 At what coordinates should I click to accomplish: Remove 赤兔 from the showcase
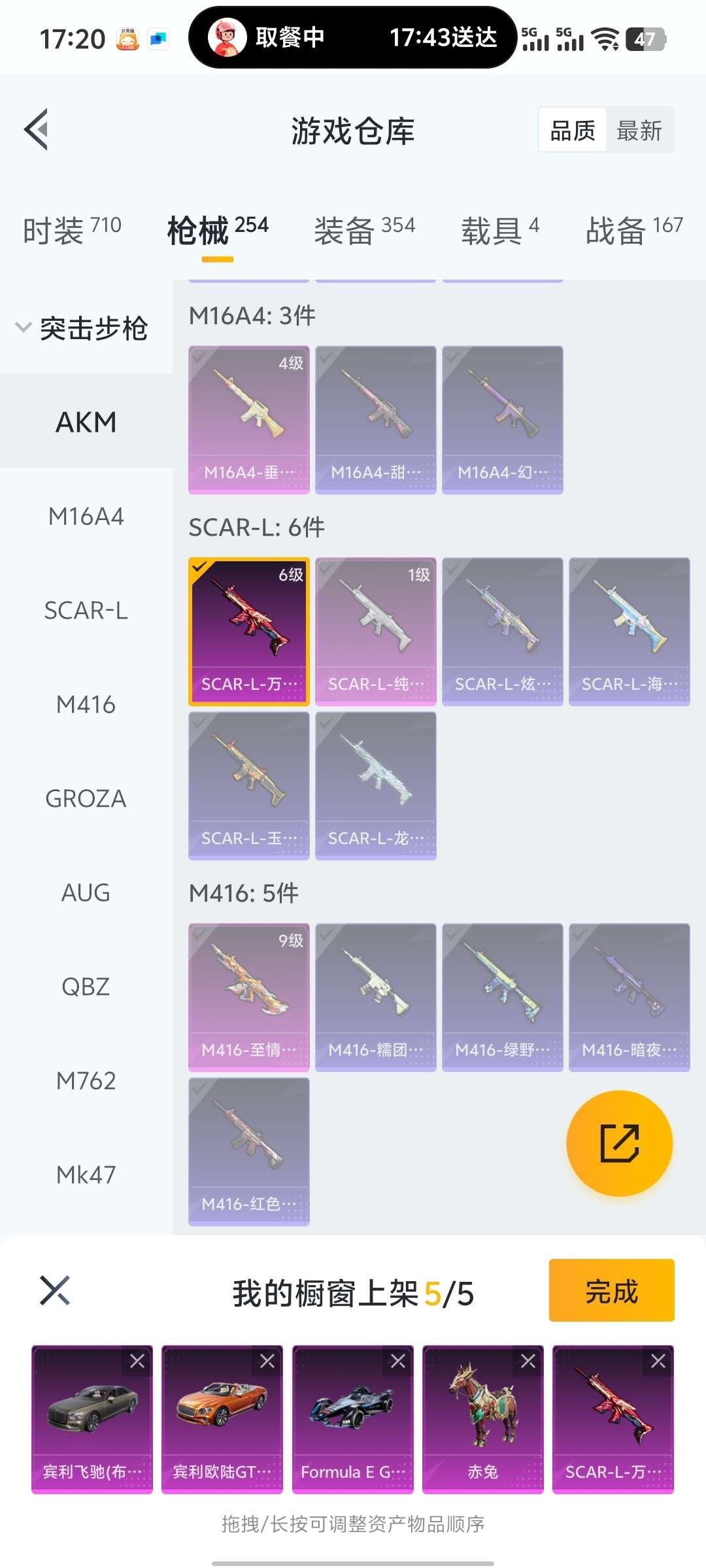pyautogui.click(x=528, y=1362)
